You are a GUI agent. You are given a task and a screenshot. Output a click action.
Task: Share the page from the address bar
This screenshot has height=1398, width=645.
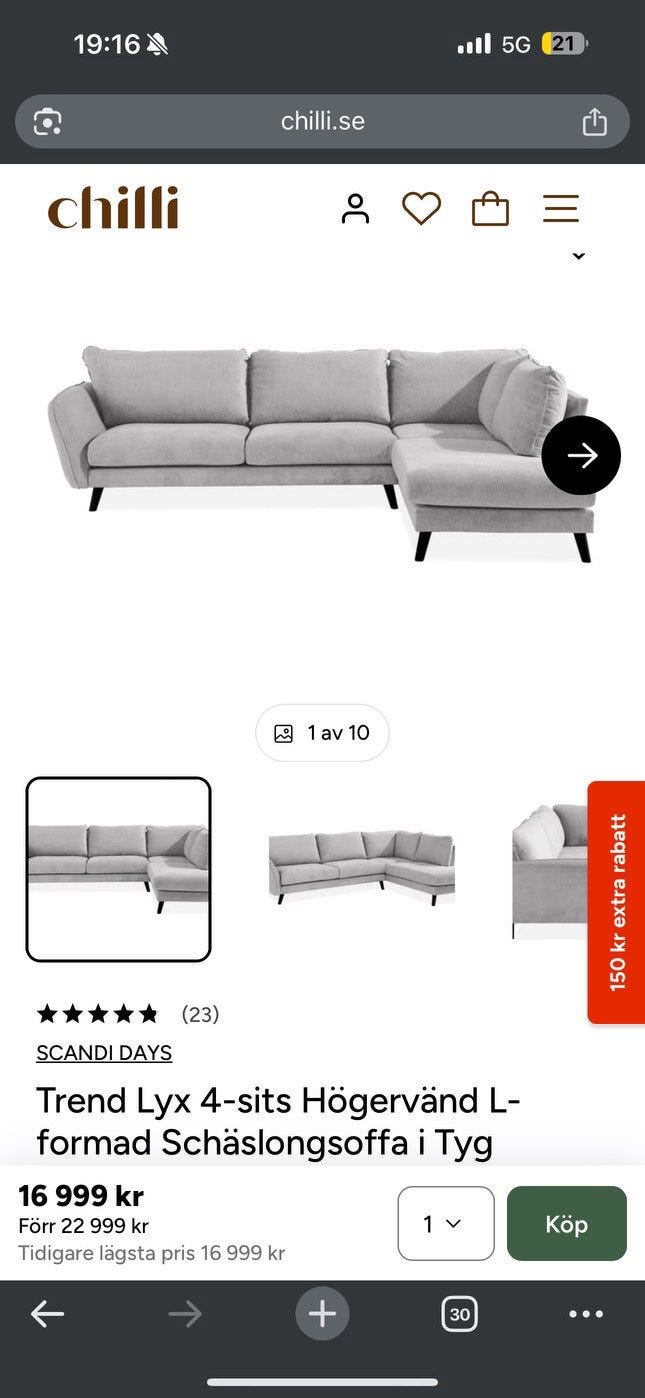tap(595, 122)
